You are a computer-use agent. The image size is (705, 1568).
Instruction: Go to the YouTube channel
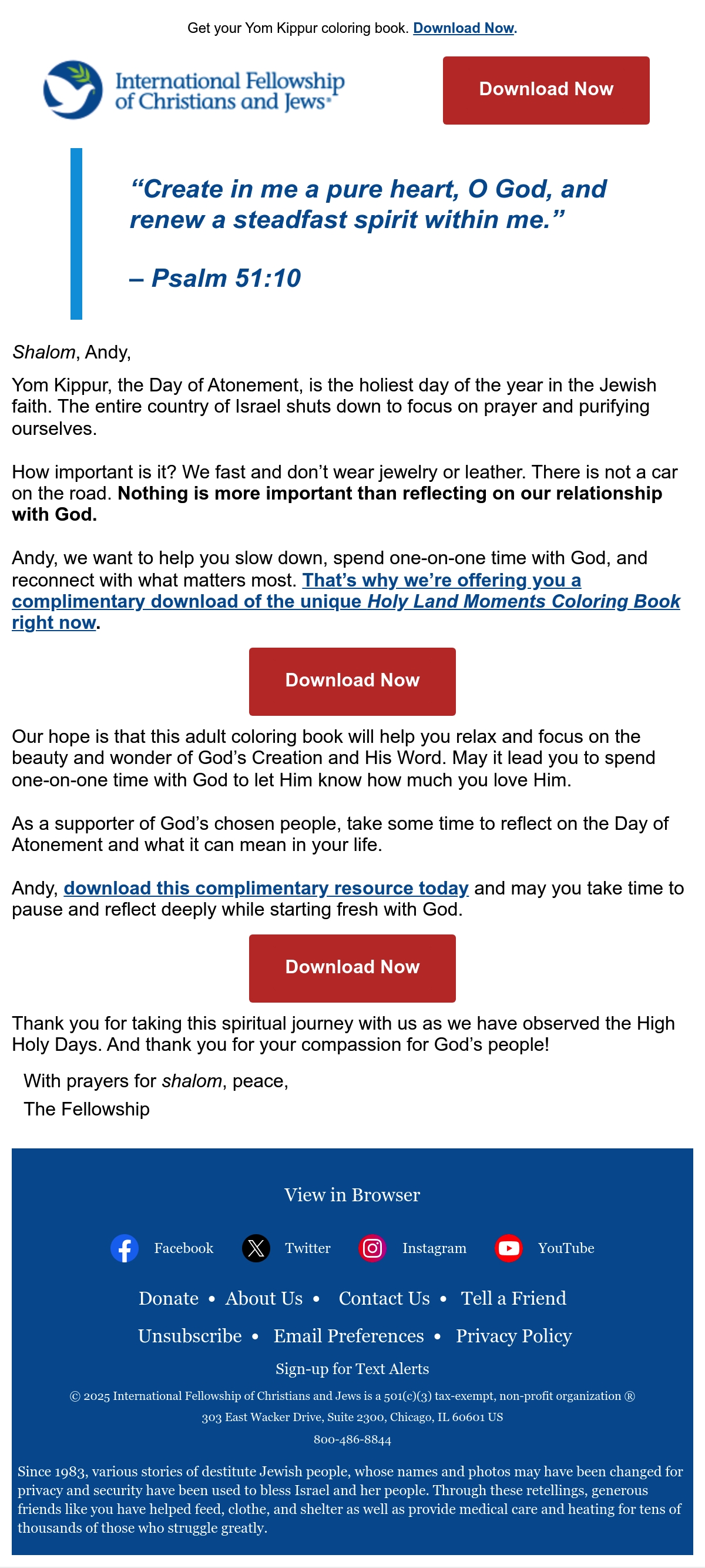tap(545, 1248)
